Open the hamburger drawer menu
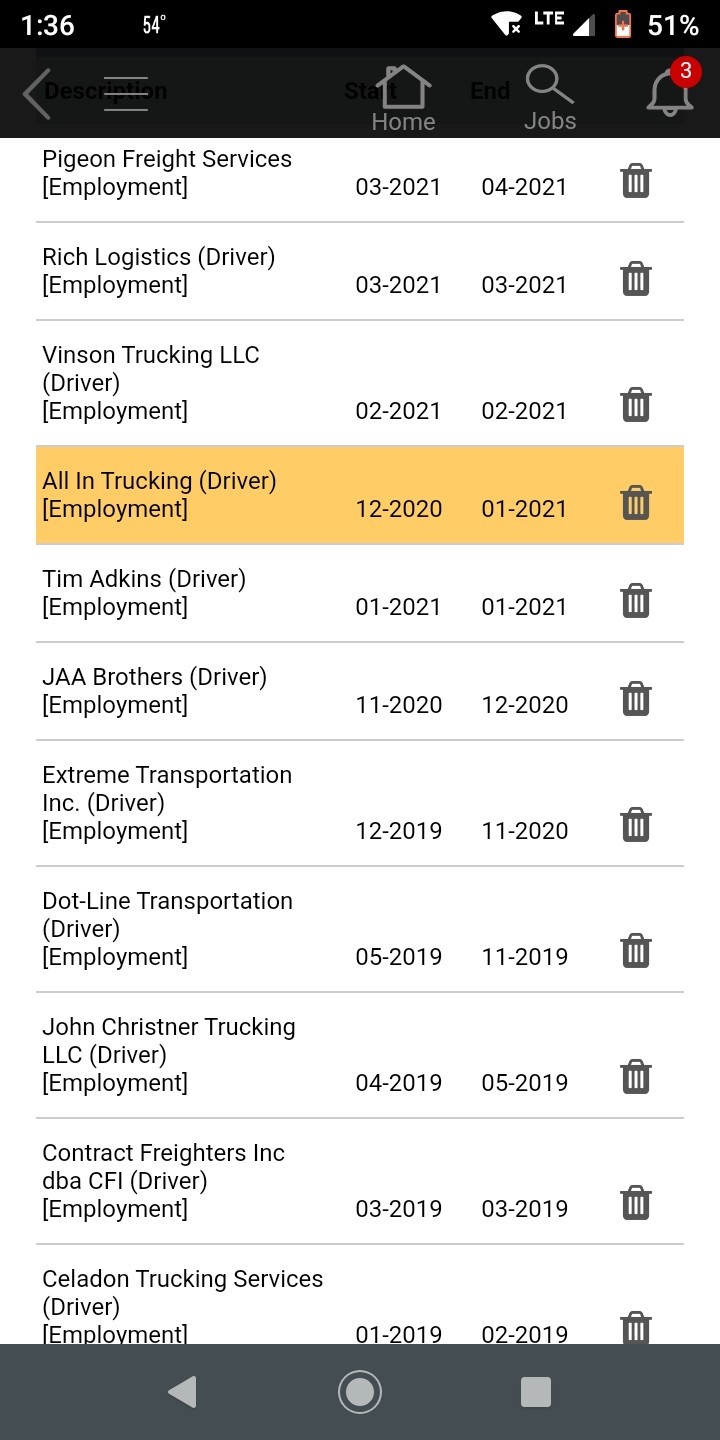The image size is (720, 1440). click(126, 93)
